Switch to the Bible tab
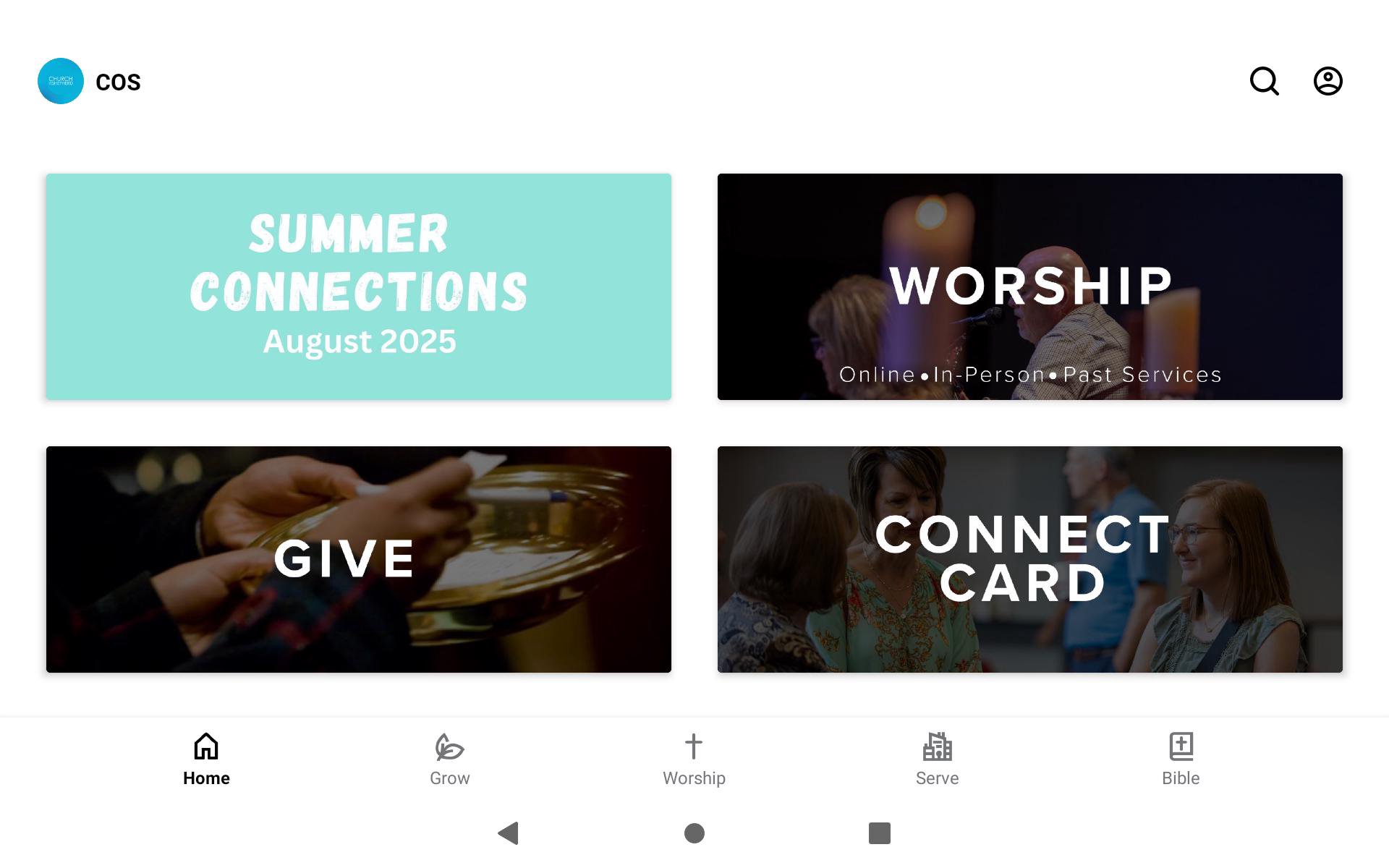Screen dimensions: 1389x868 point(1181,759)
